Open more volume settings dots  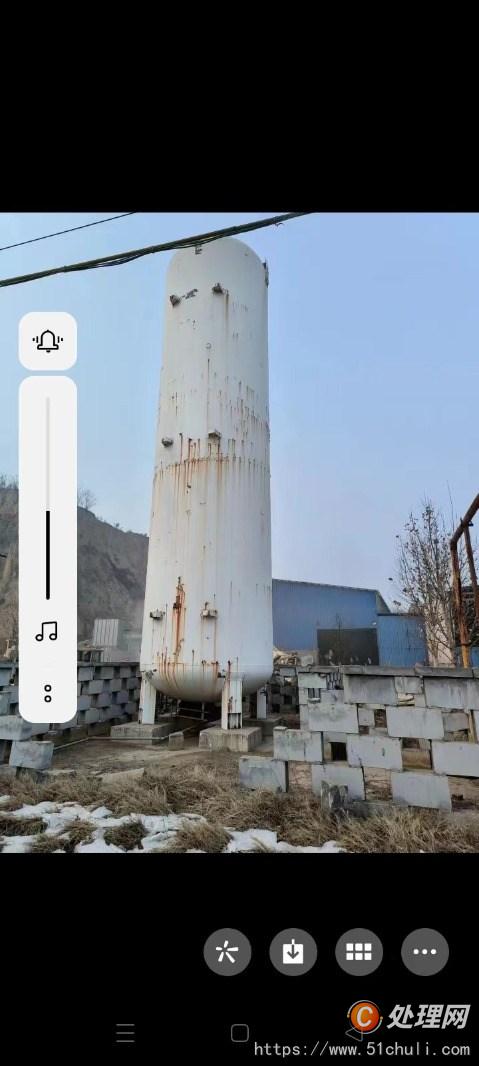point(48,693)
